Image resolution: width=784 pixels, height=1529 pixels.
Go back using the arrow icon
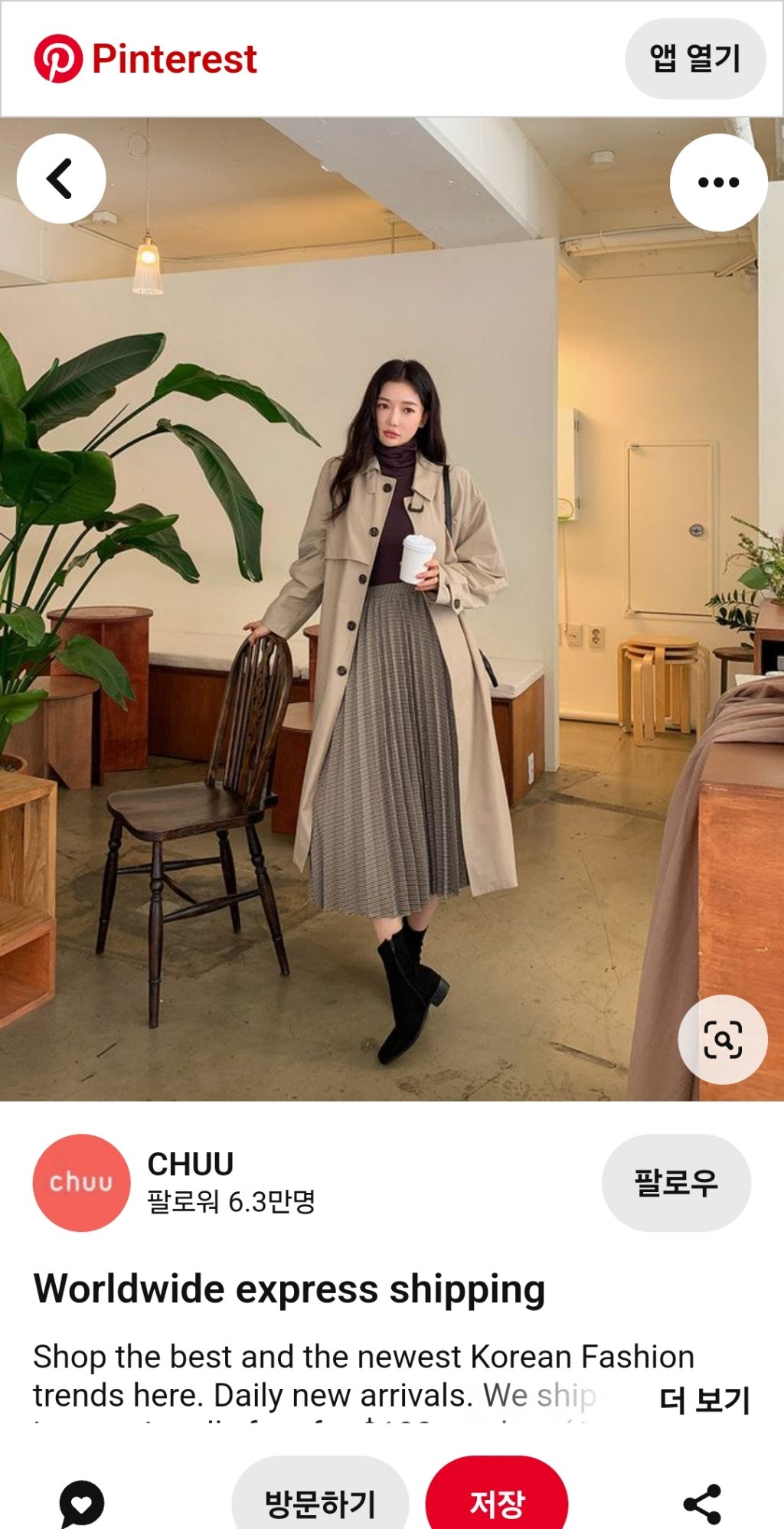click(x=60, y=178)
